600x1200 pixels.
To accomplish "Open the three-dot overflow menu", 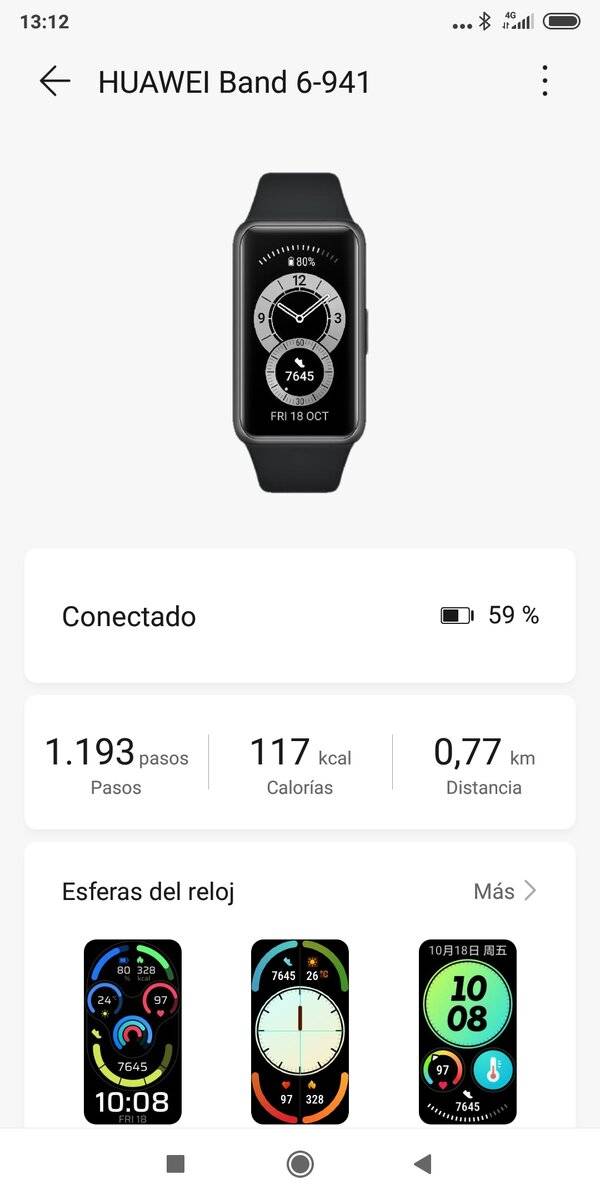I will click(x=545, y=81).
